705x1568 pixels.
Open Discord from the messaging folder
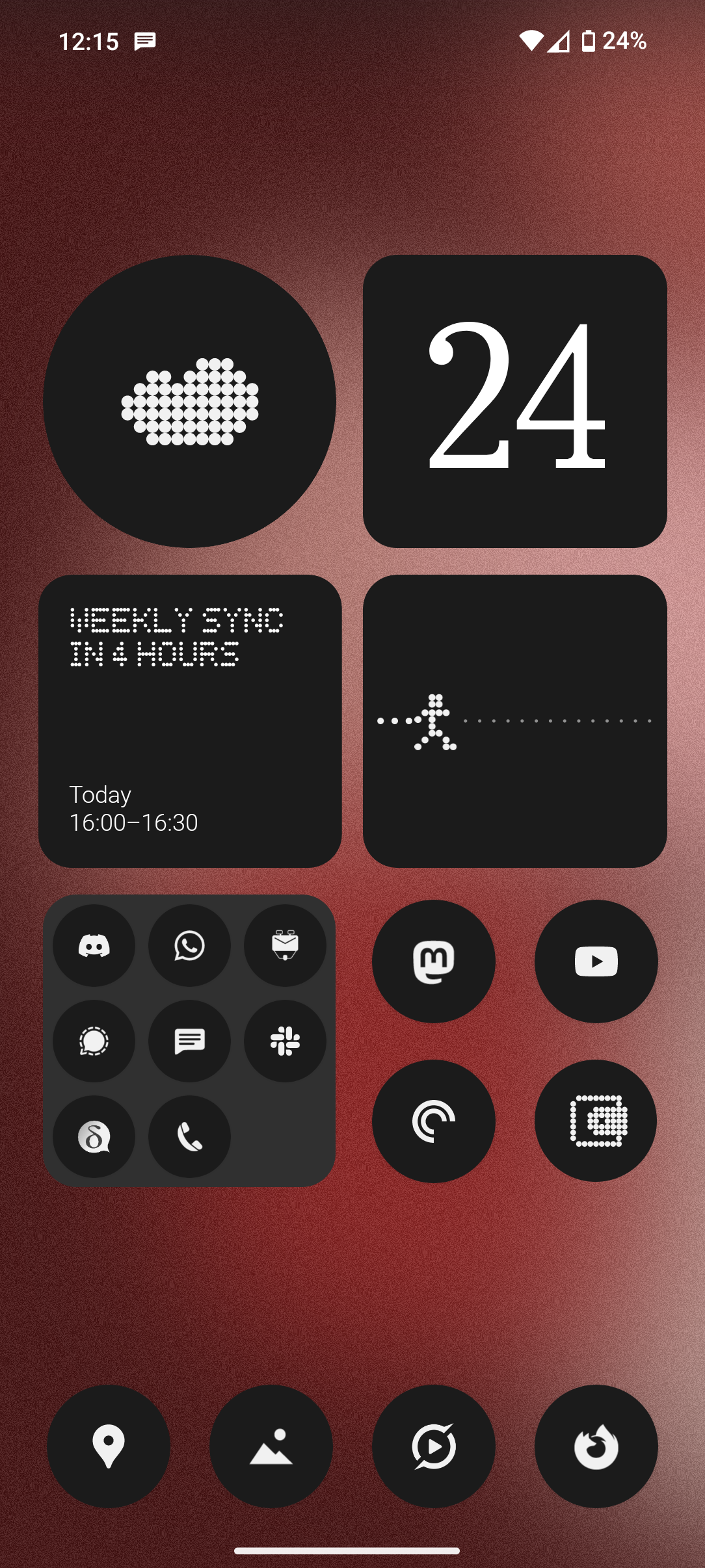[94, 947]
